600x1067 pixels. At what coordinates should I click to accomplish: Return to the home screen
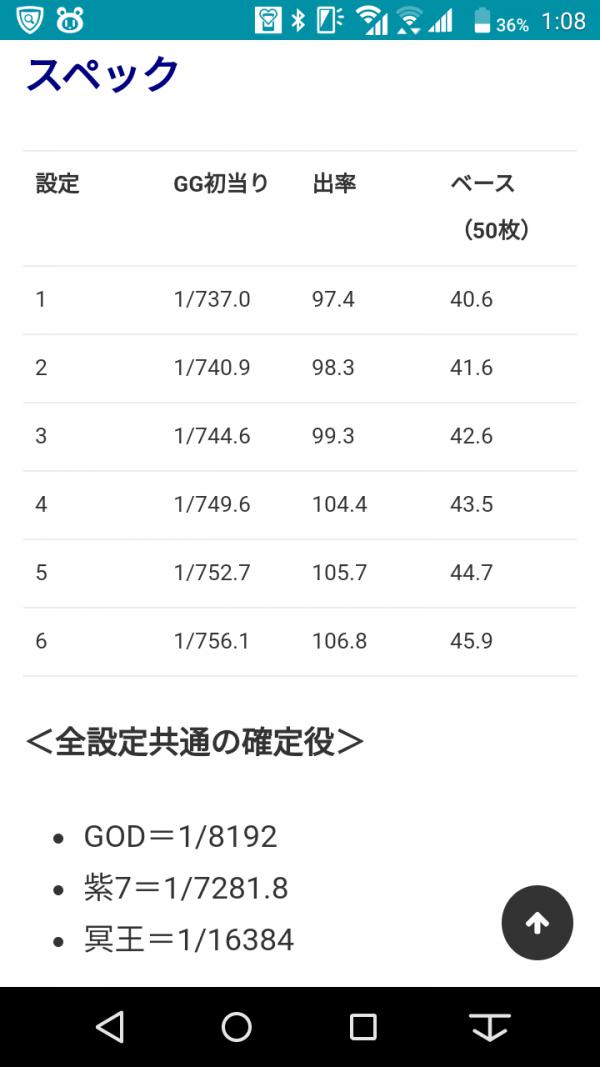point(237,1027)
